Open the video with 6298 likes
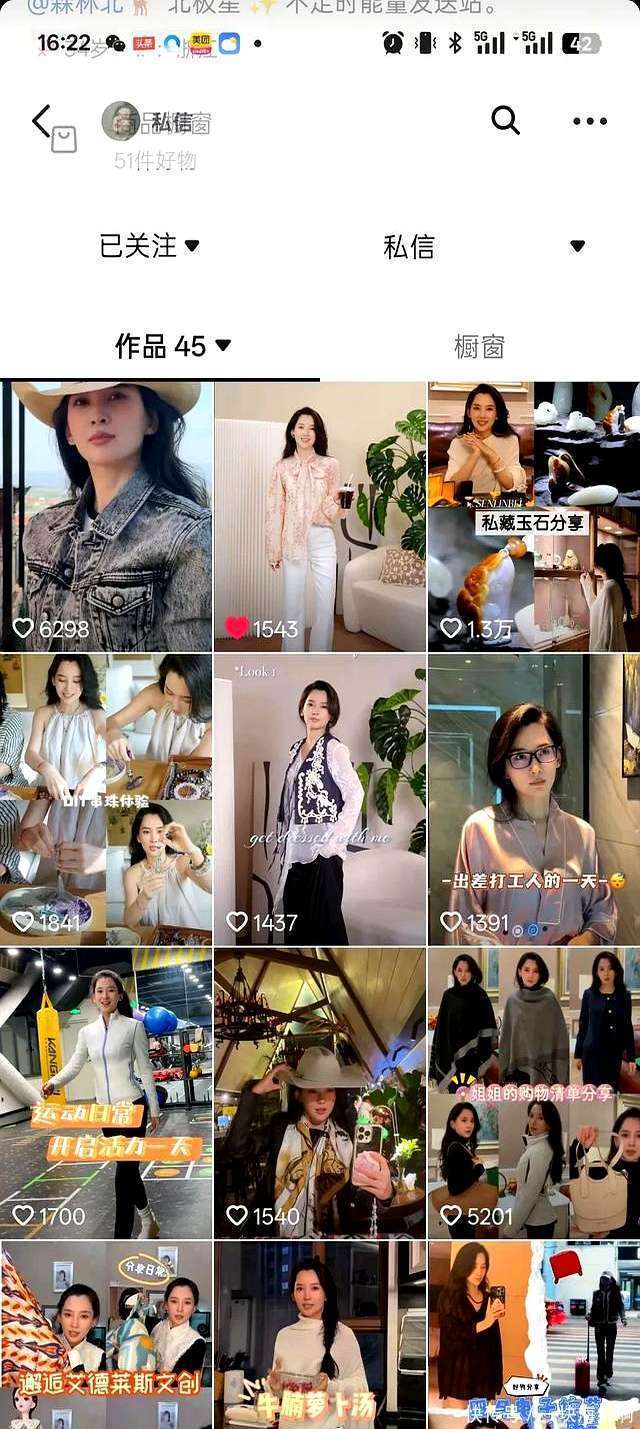 [106, 516]
